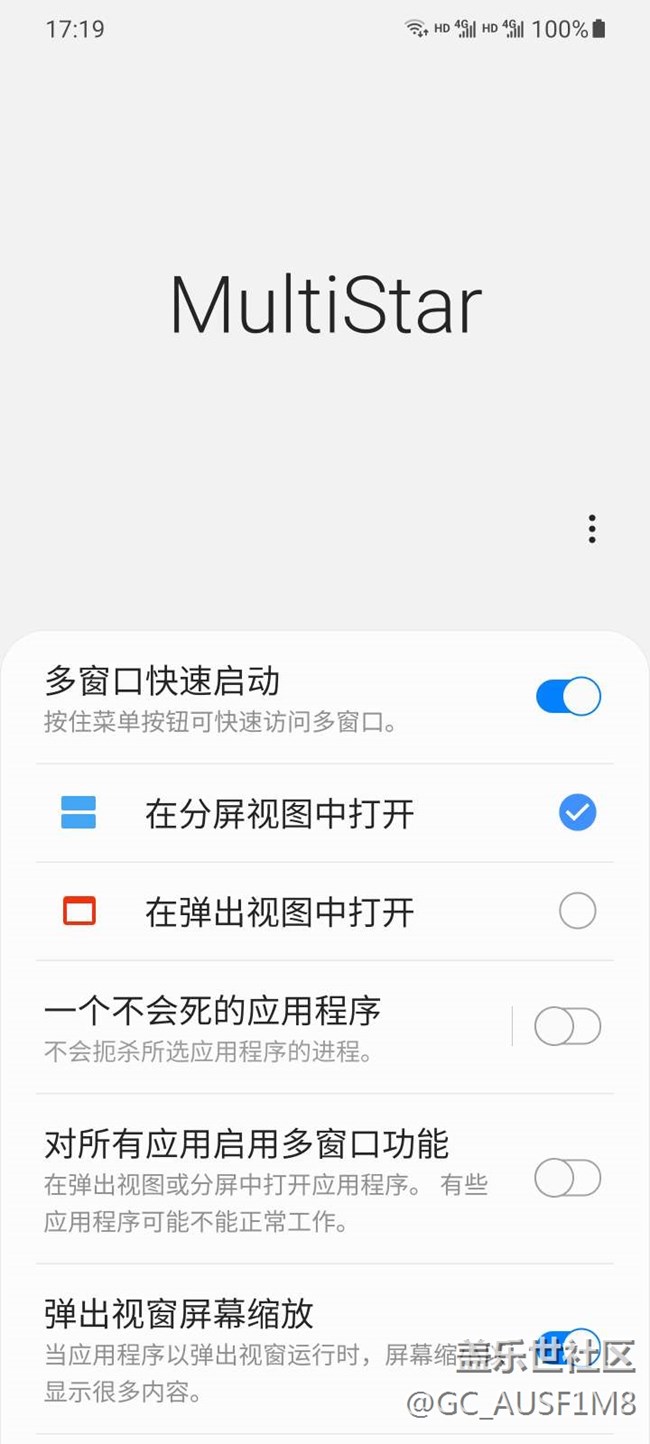Enable the 一个不会死的应用程序 switch
The width and height of the screenshot is (650, 1444).
click(568, 1026)
